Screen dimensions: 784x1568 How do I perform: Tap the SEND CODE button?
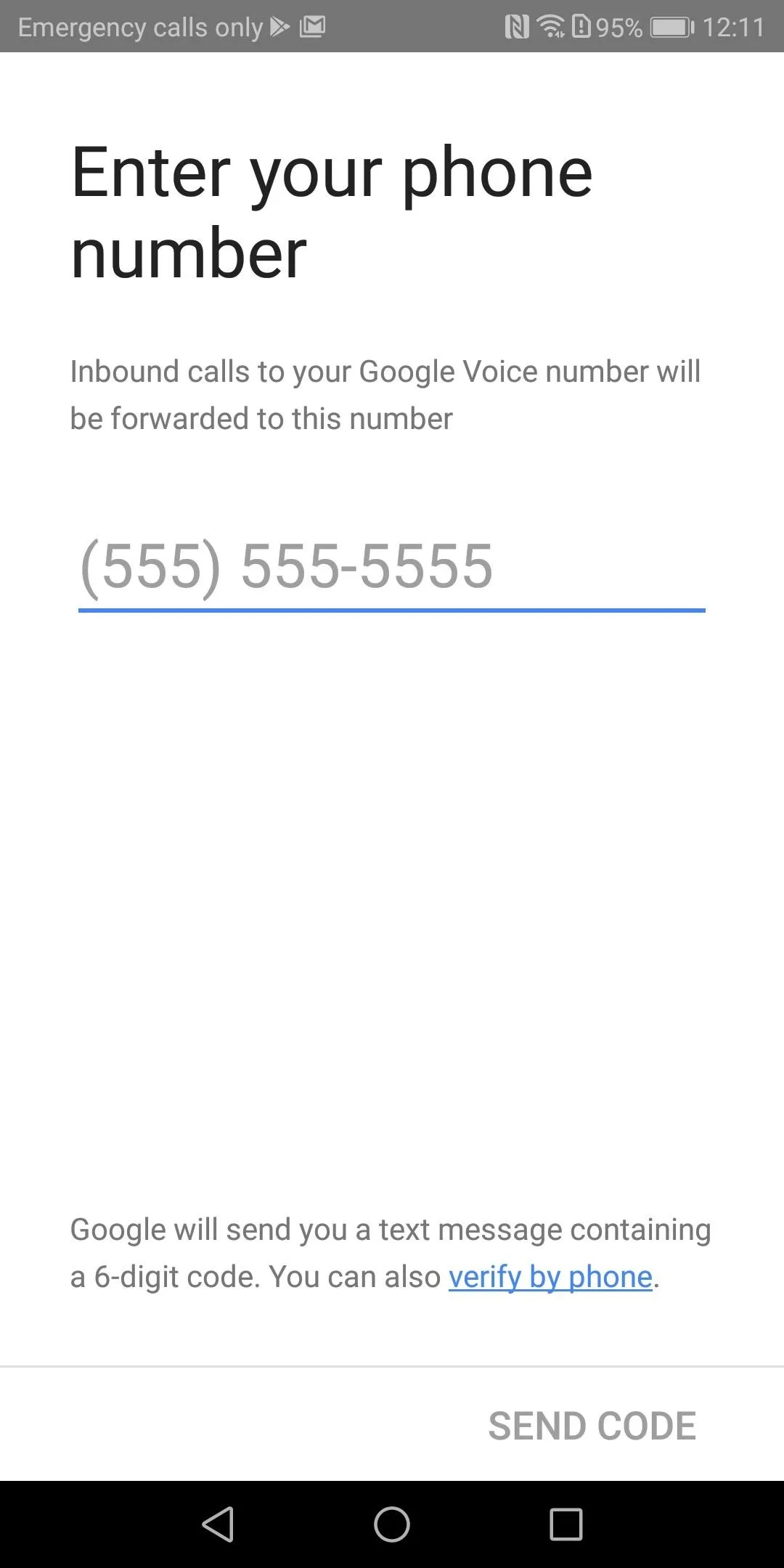tap(592, 1426)
